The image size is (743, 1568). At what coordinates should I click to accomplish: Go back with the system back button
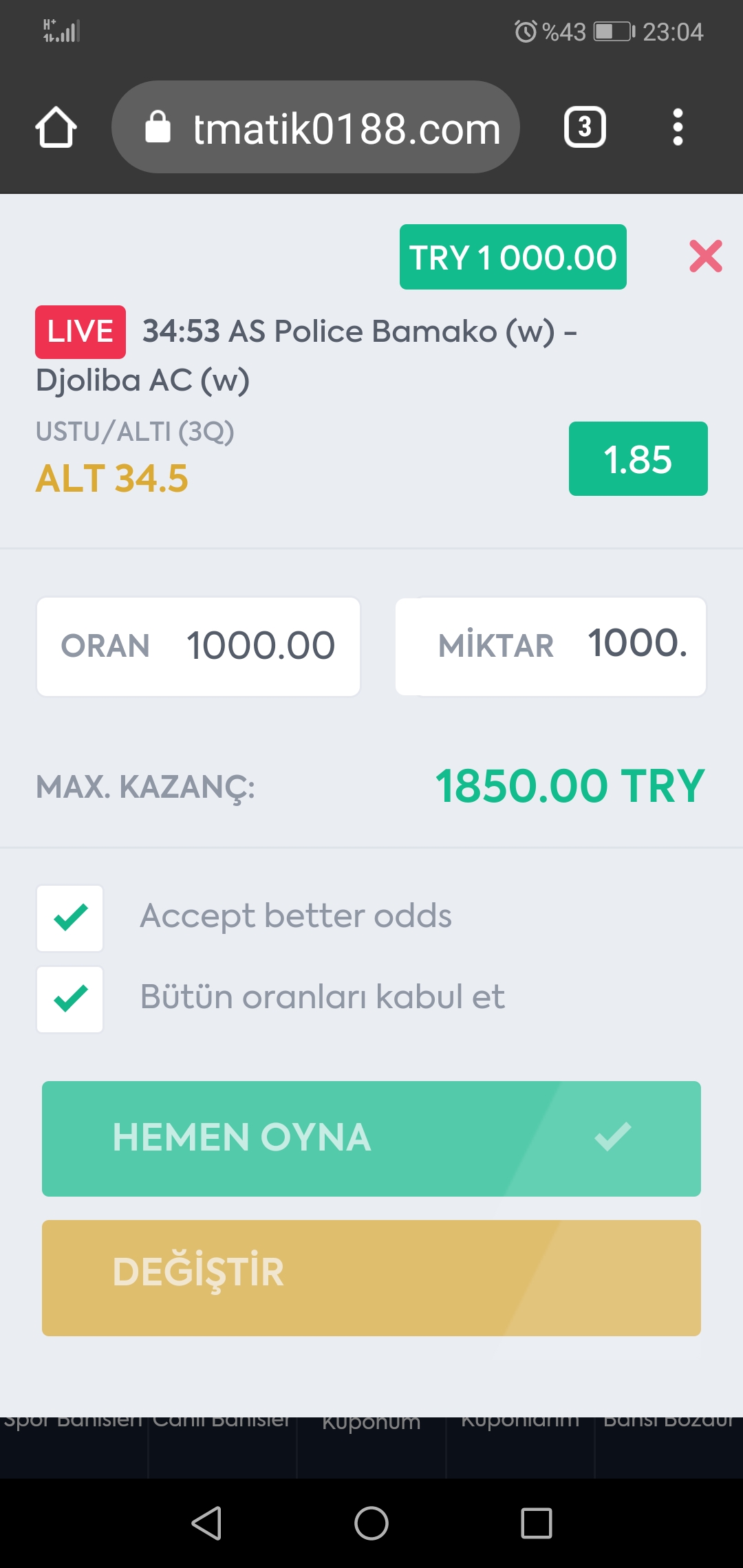pyautogui.click(x=206, y=1523)
